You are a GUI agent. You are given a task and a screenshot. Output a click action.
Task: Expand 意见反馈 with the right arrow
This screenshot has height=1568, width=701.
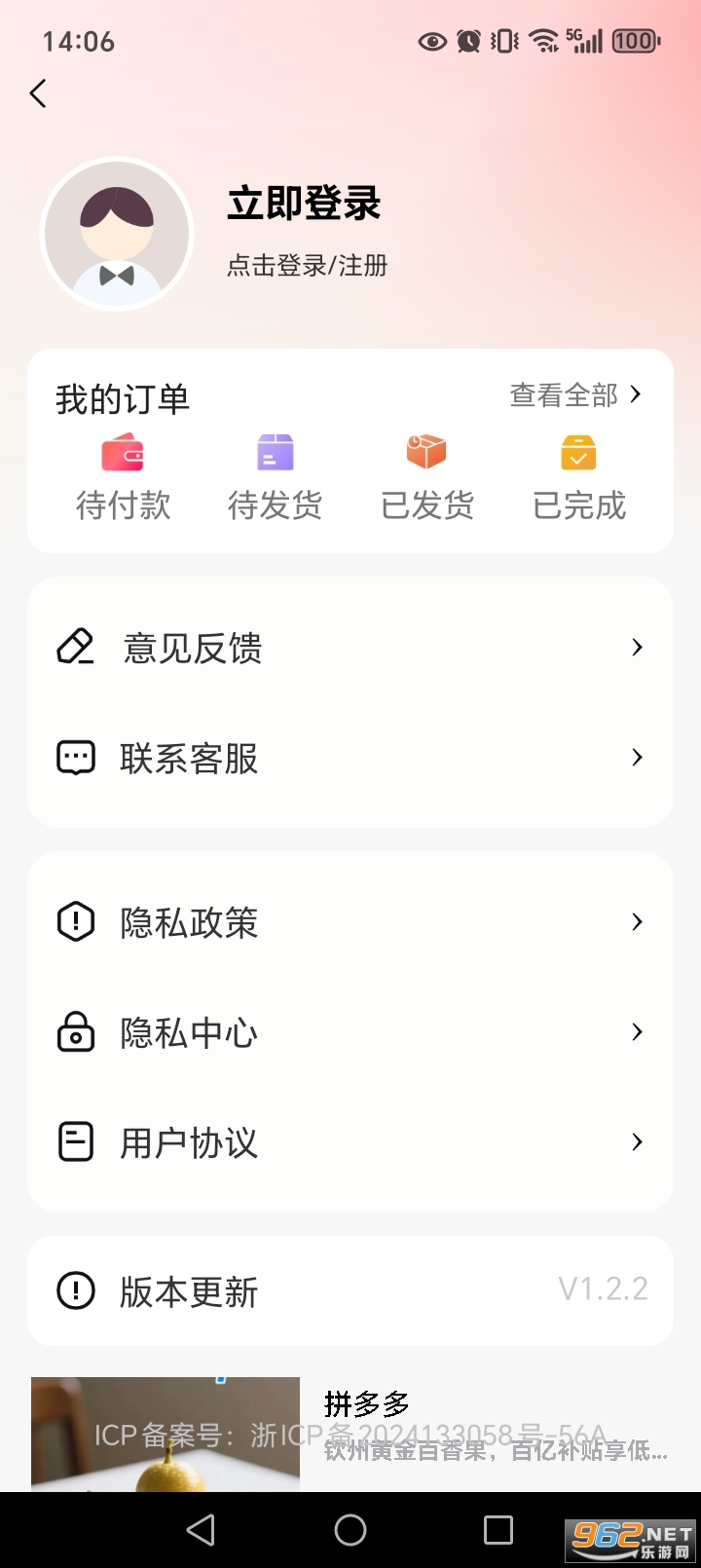click(638, 647)
